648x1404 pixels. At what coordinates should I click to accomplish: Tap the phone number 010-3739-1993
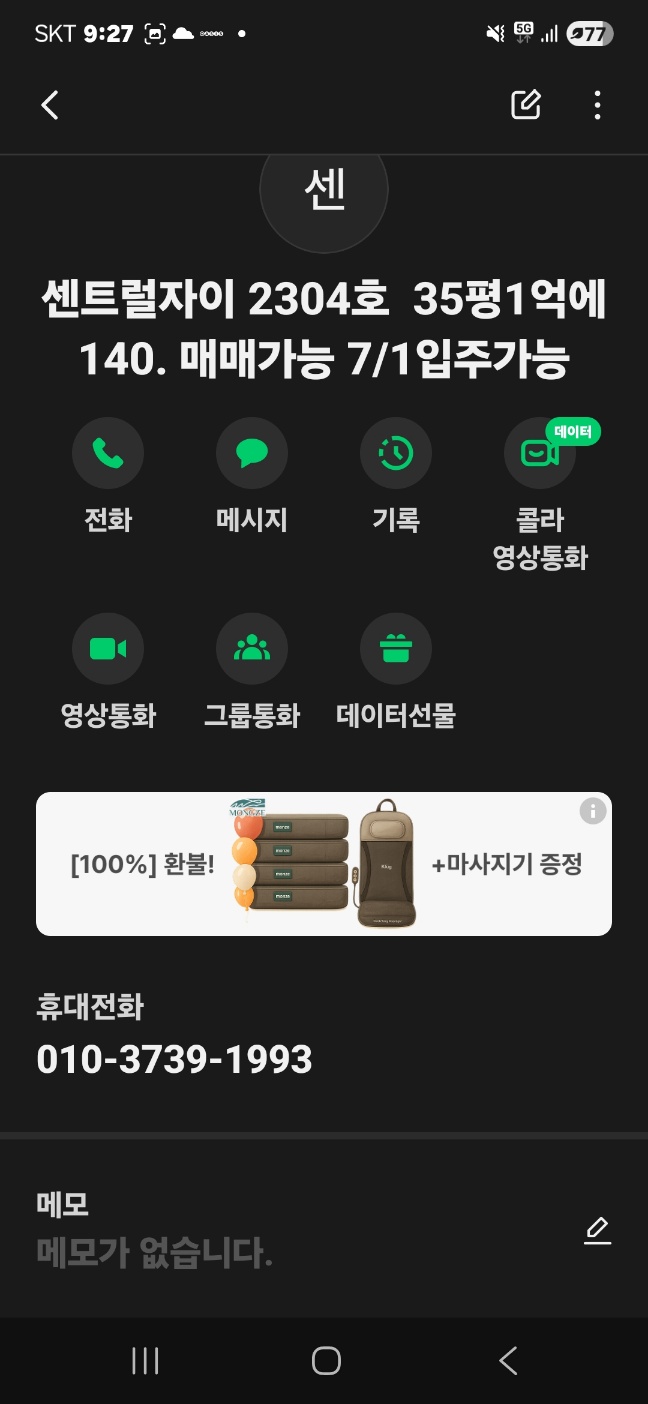coord(175,1060)
